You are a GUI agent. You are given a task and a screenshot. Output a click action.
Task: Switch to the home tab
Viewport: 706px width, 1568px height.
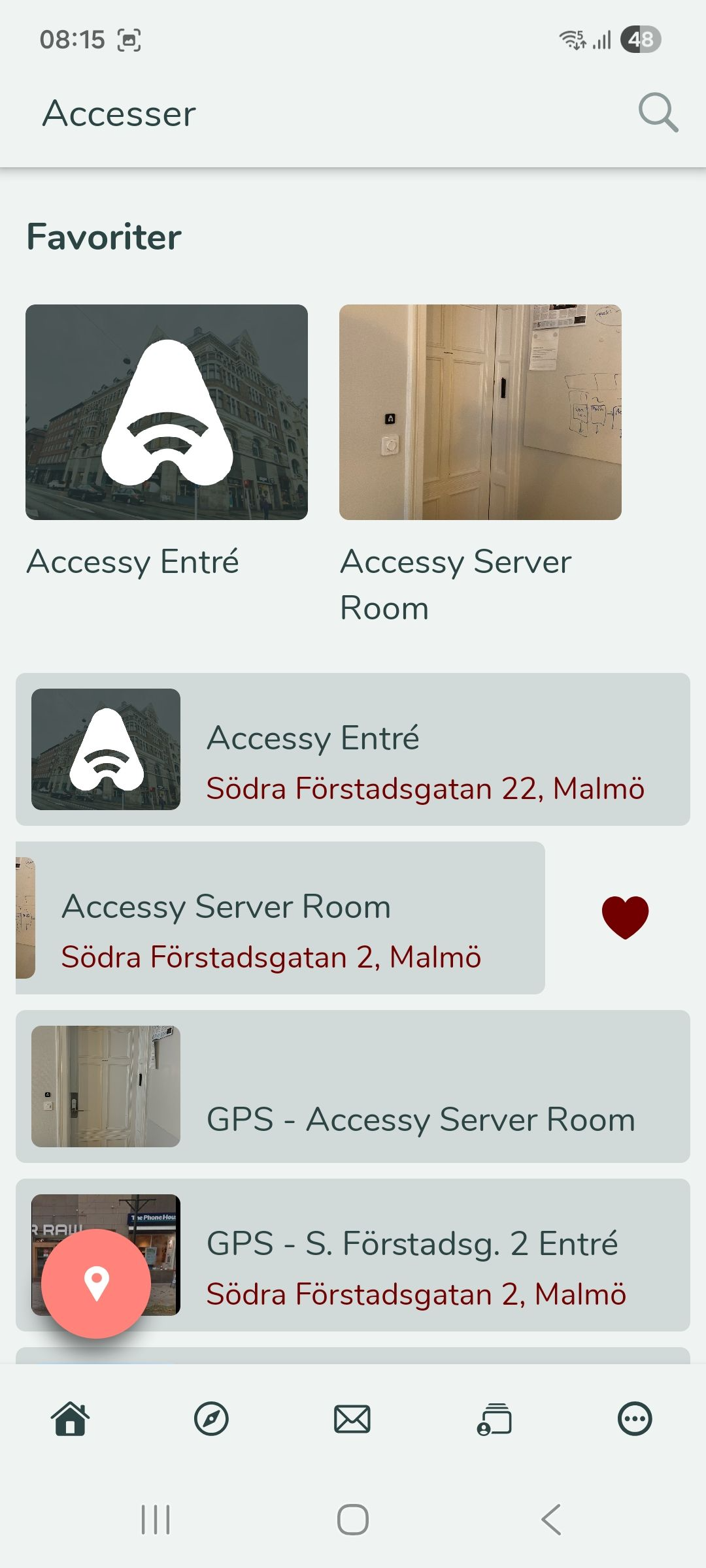click(x=71, y=1419)
